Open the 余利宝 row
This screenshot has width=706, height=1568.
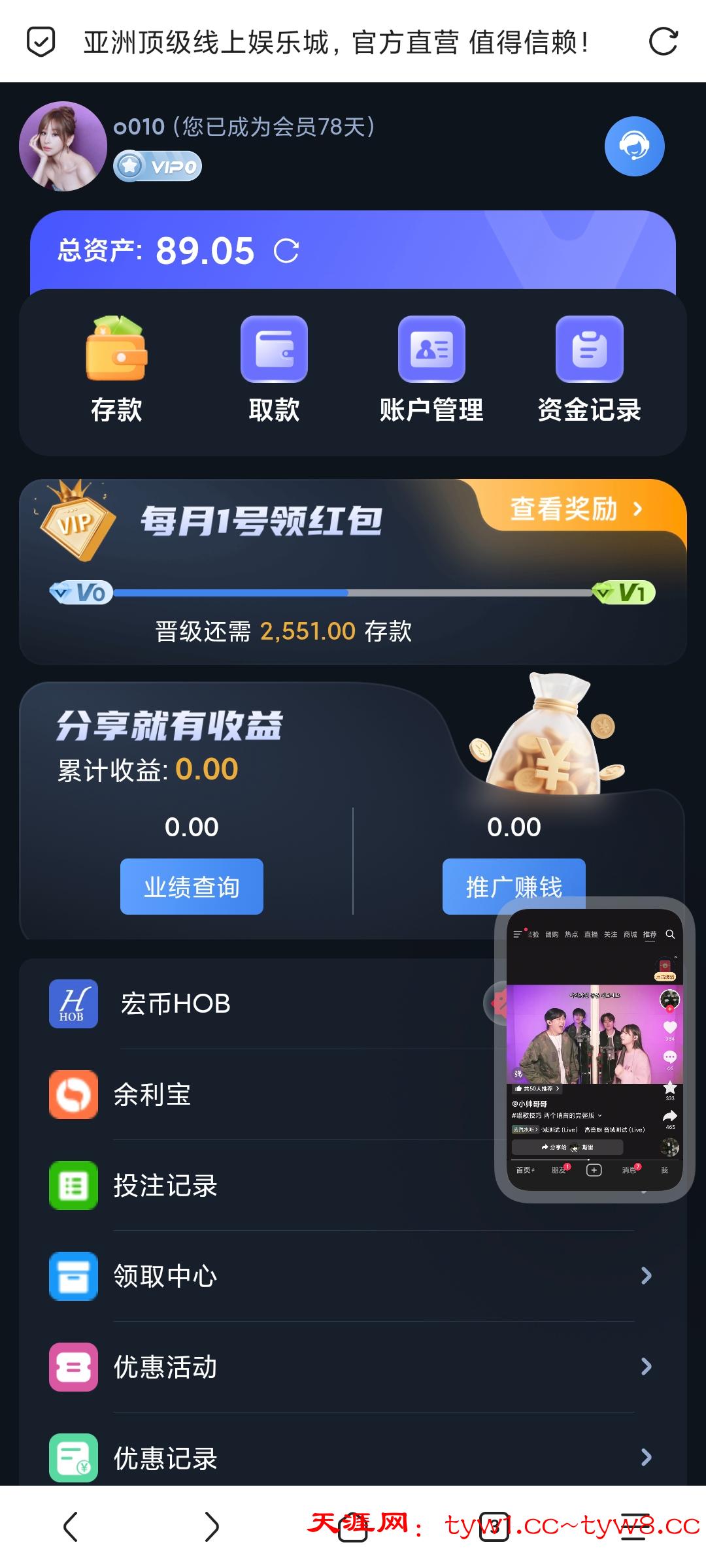click(x=261, y=1094)
